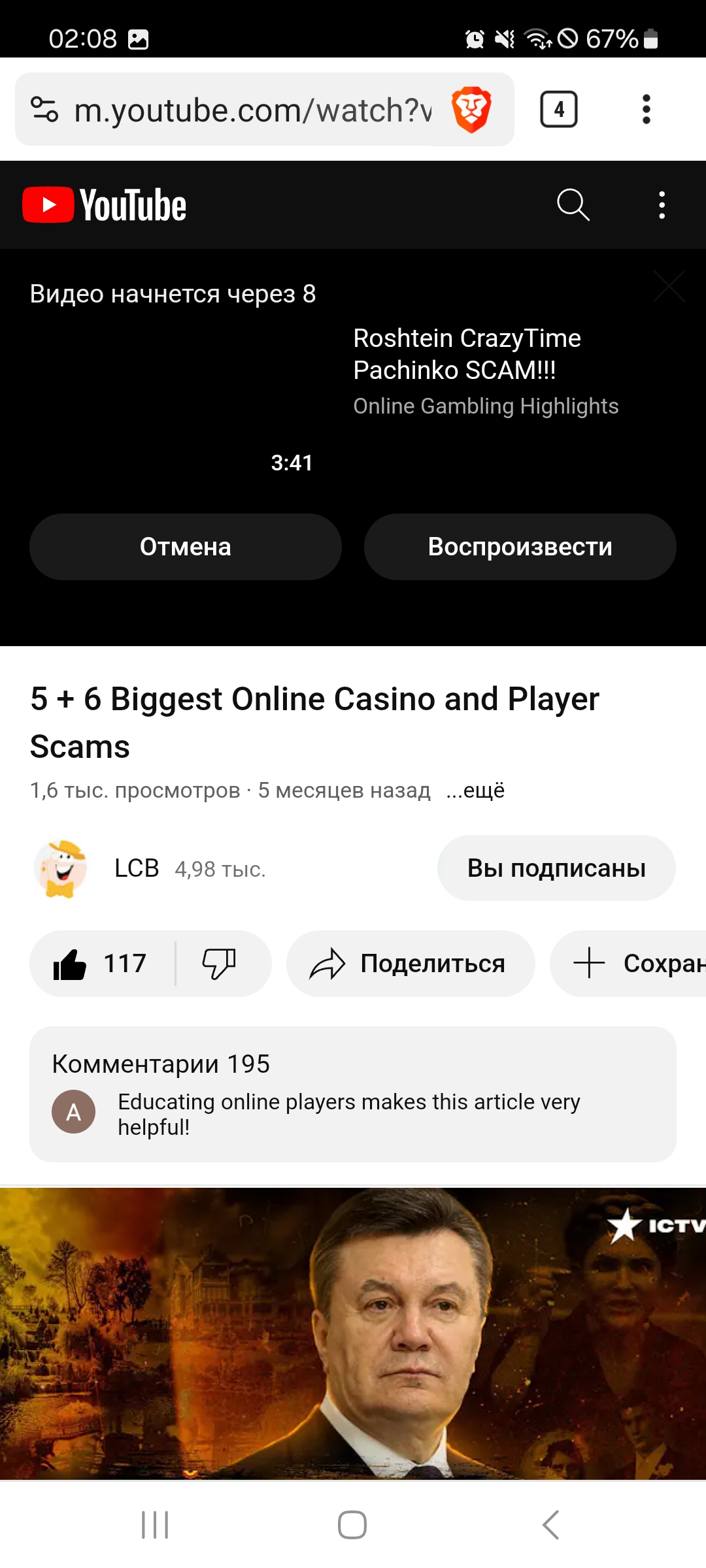Go to the YouTube home logo
This screenshot has width=706, height=1568.
[x=105, y=205]
